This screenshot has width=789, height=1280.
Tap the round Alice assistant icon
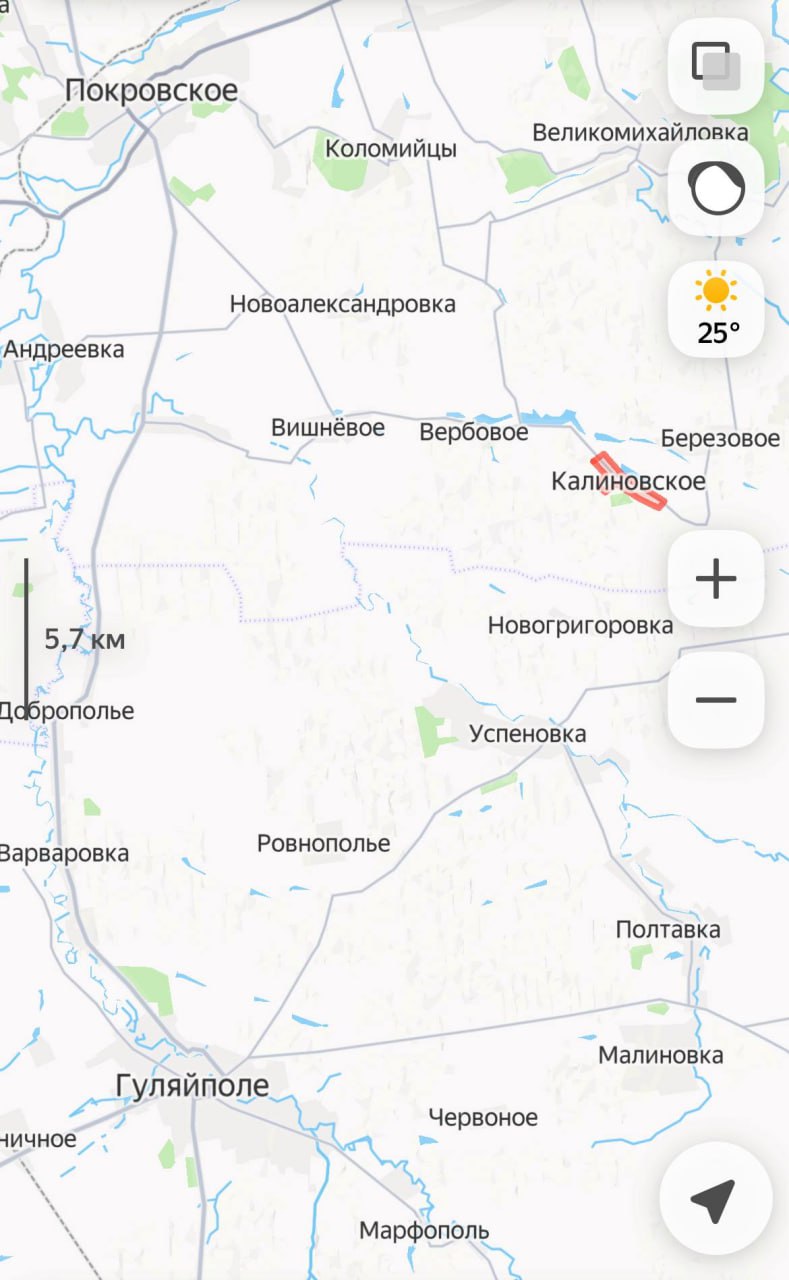coord(716,188)
